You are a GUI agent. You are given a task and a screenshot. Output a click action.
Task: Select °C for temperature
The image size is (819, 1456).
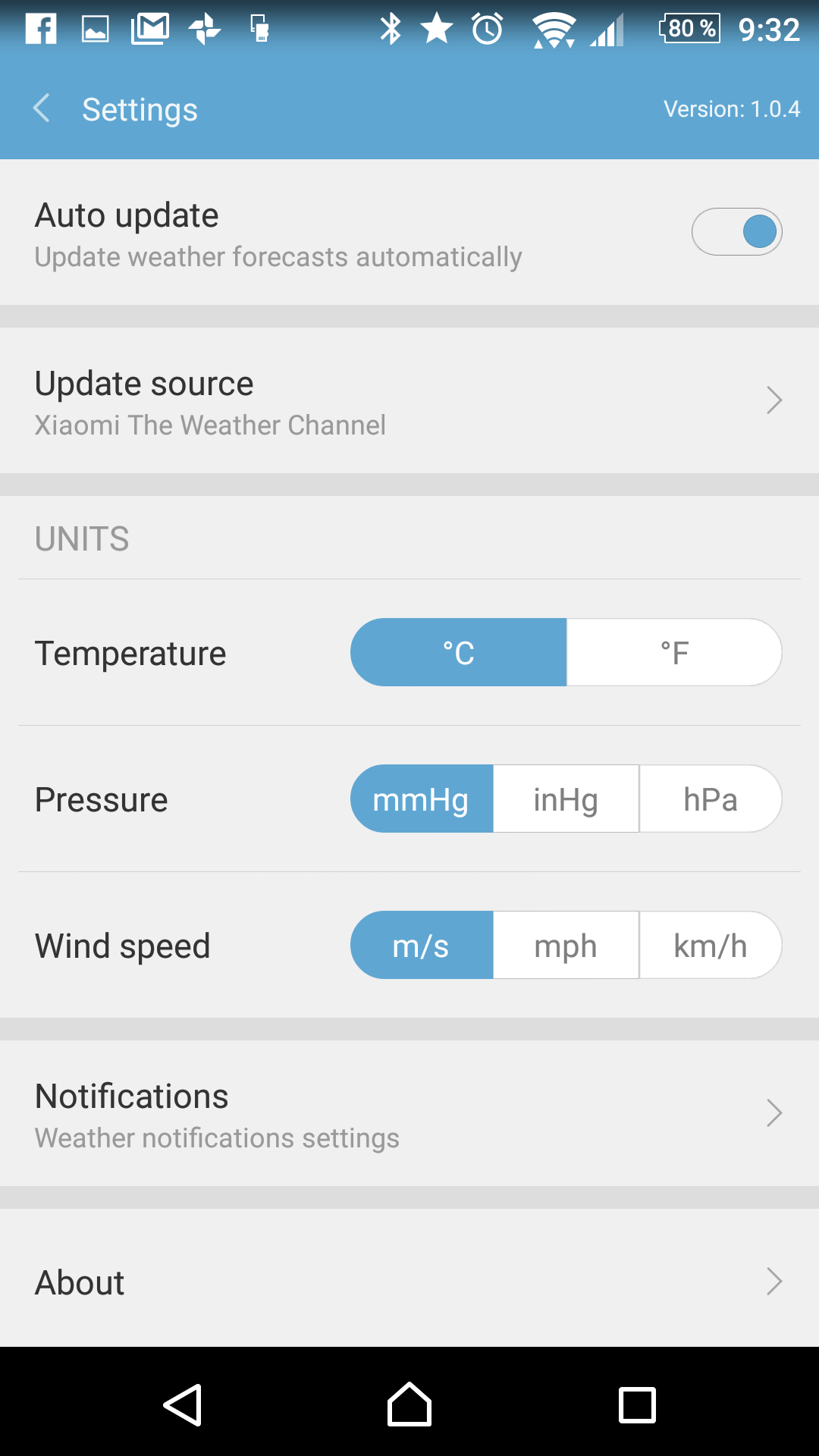click(x=458, y=652)
